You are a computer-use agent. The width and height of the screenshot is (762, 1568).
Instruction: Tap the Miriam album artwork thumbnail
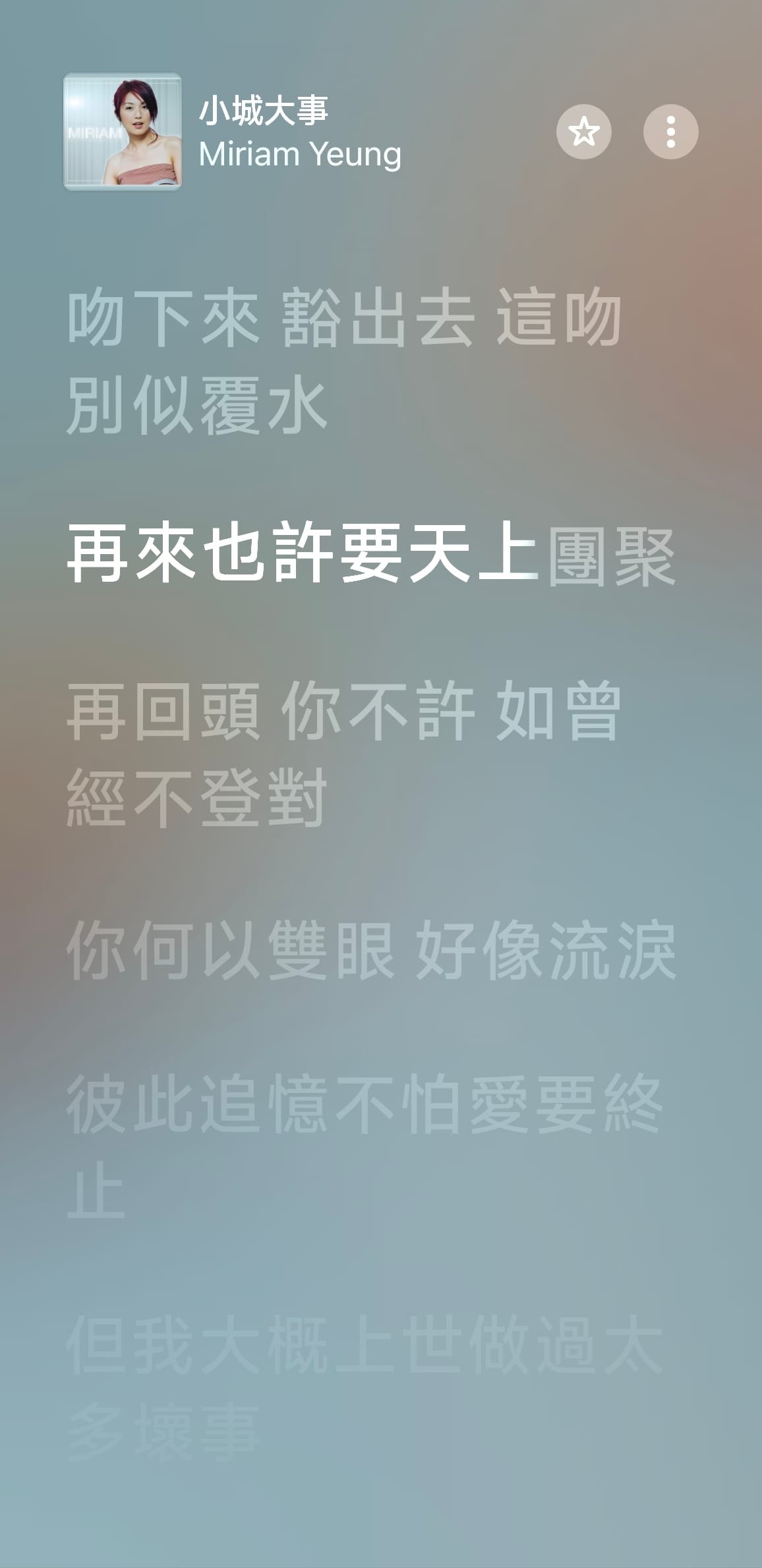point(123,132)
